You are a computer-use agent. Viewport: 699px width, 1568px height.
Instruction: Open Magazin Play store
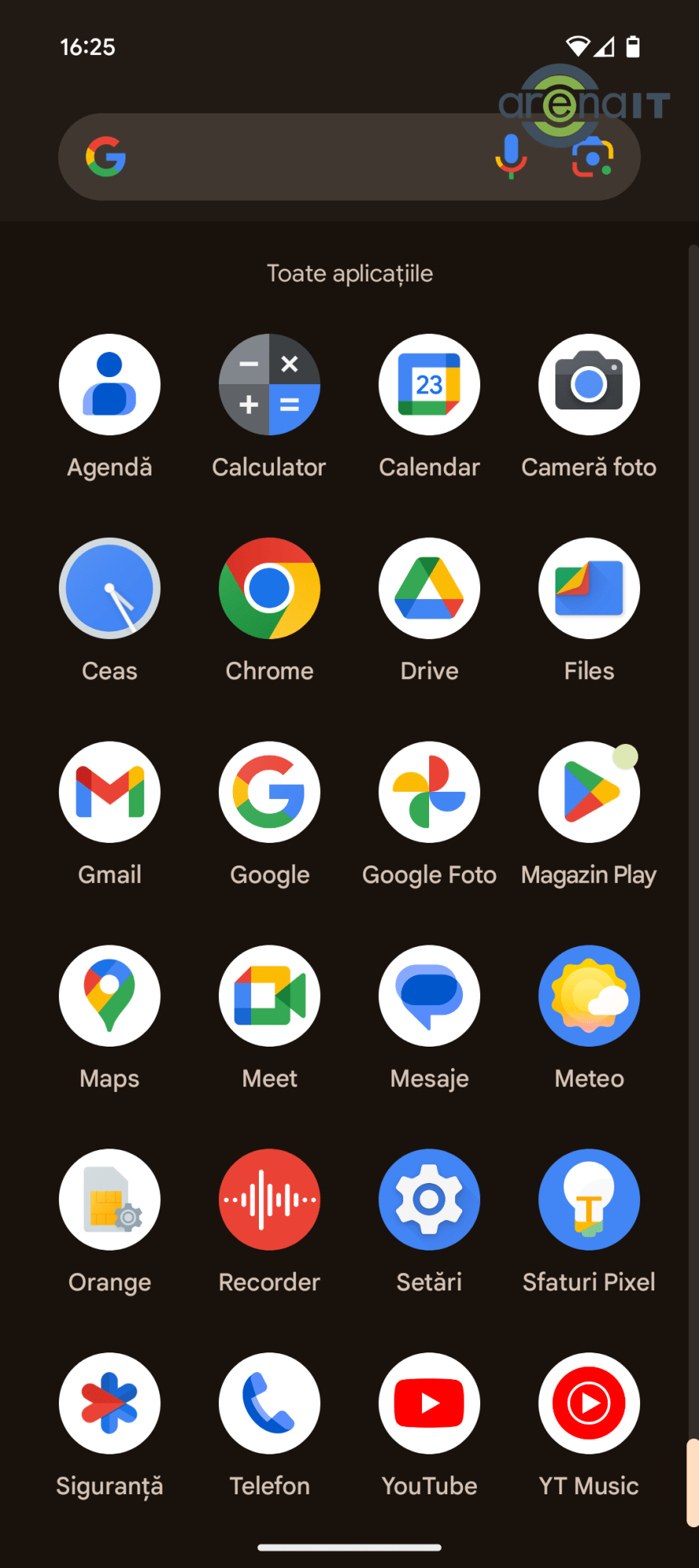[589, 793]
